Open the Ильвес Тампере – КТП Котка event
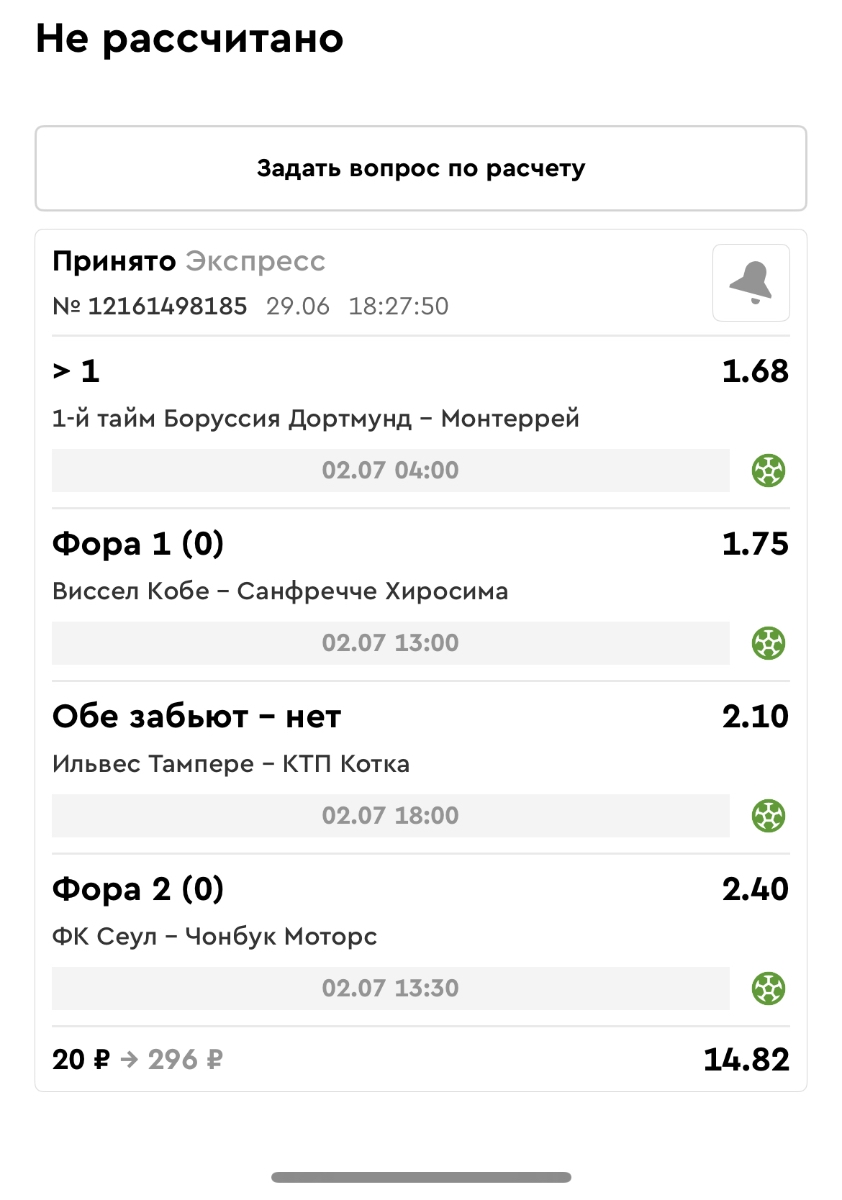Image resolution: width=842 pixels, height=1200 pixels. pos(231,764)
